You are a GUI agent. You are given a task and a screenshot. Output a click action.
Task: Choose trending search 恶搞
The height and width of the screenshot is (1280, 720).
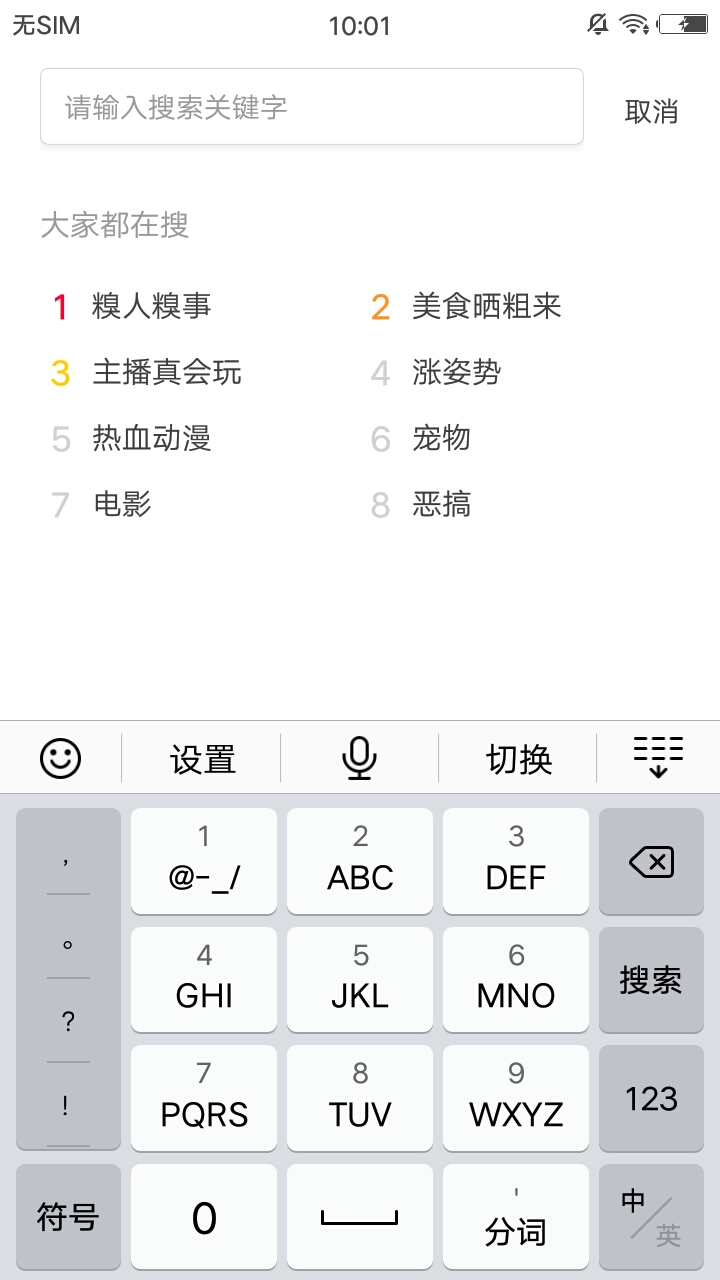(x=441, y=504)
